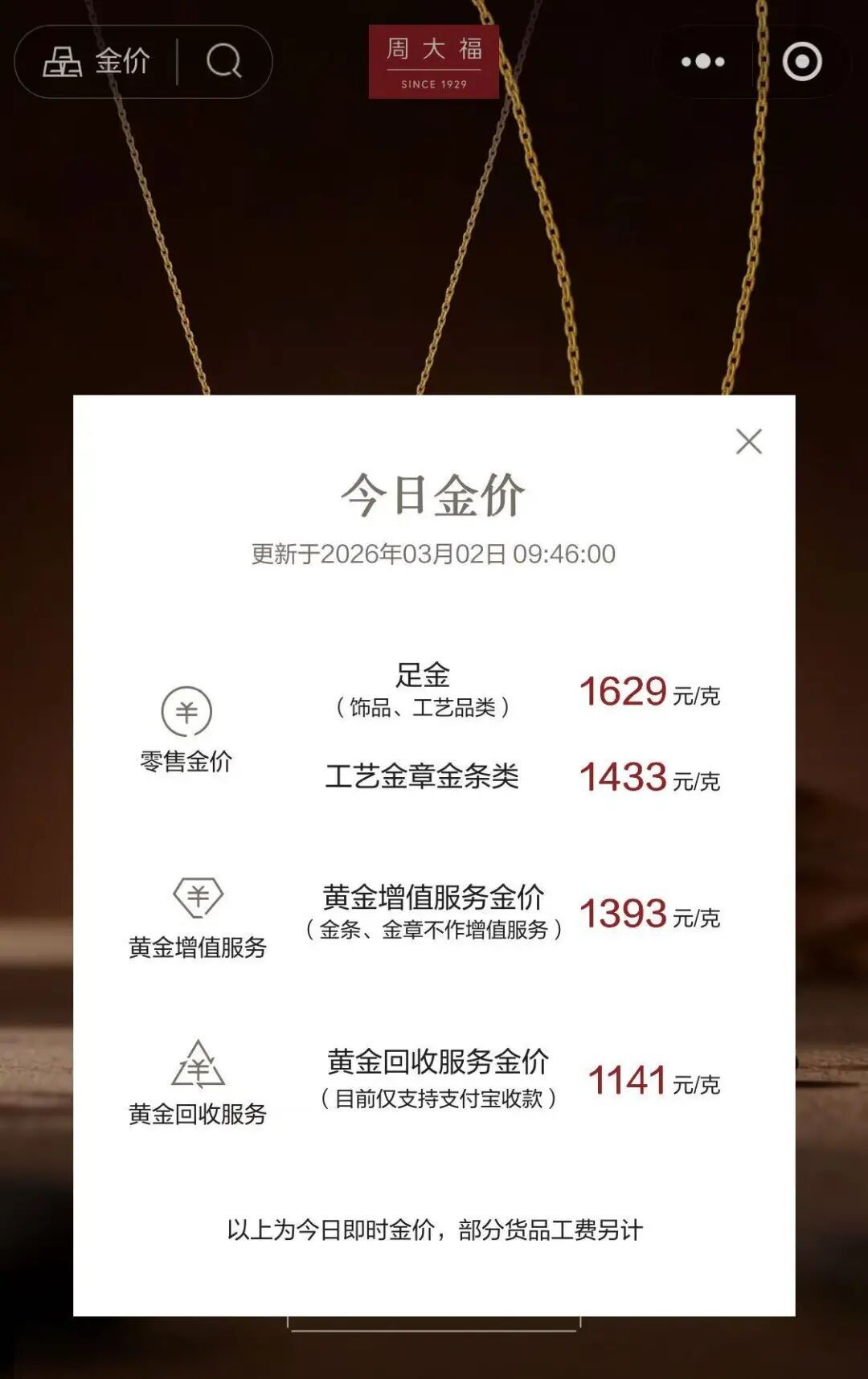The height and width of the screenshot is (1379, 868).
Task: Tap the search magnifier icon
Action: click(223, 61)
